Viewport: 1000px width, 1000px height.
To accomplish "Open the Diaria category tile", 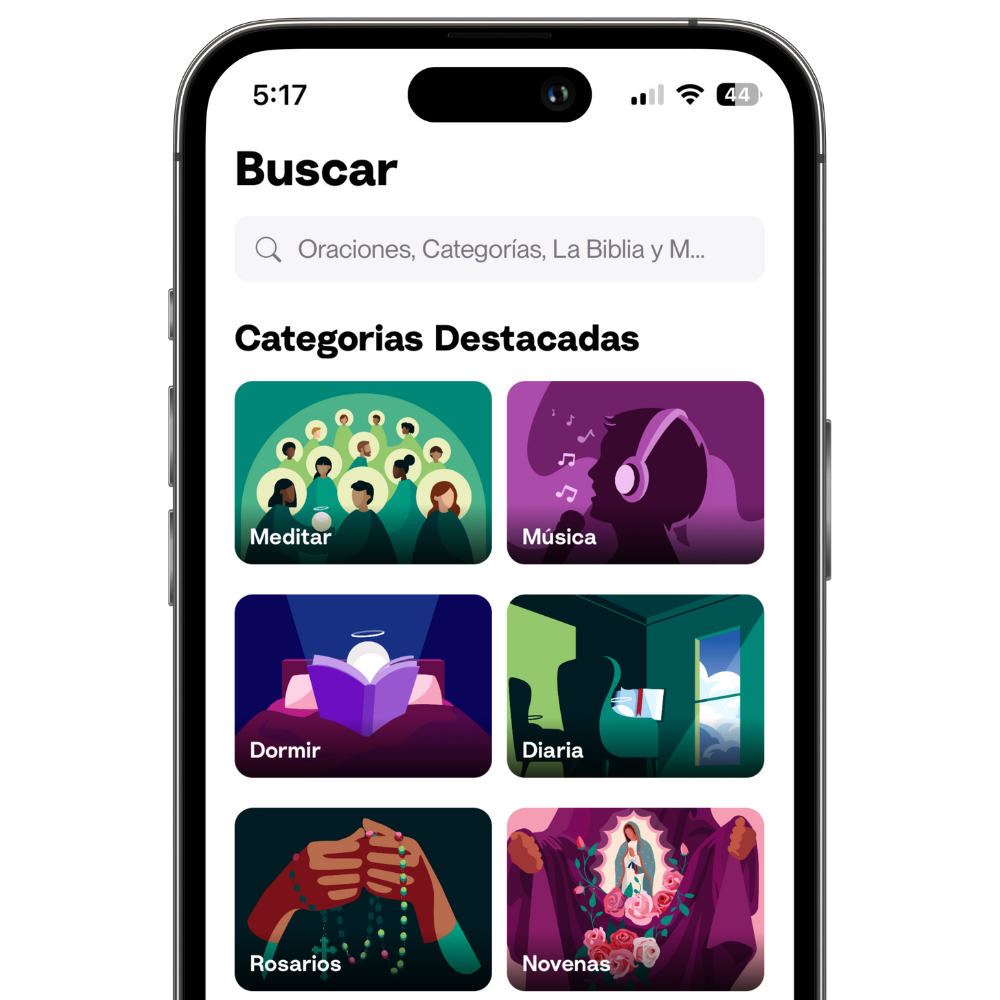I will 635,686.
